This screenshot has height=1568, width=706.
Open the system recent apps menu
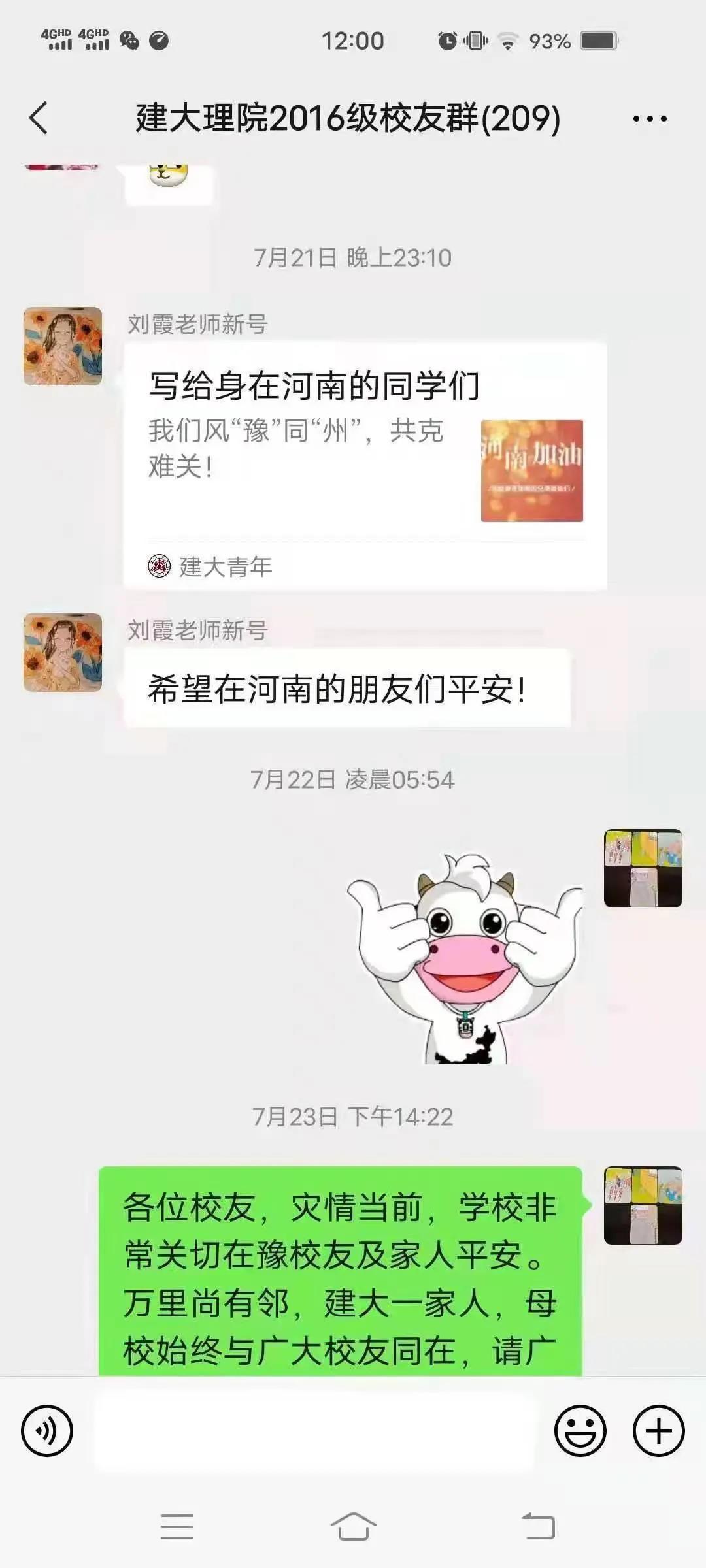coord(177,1527)
